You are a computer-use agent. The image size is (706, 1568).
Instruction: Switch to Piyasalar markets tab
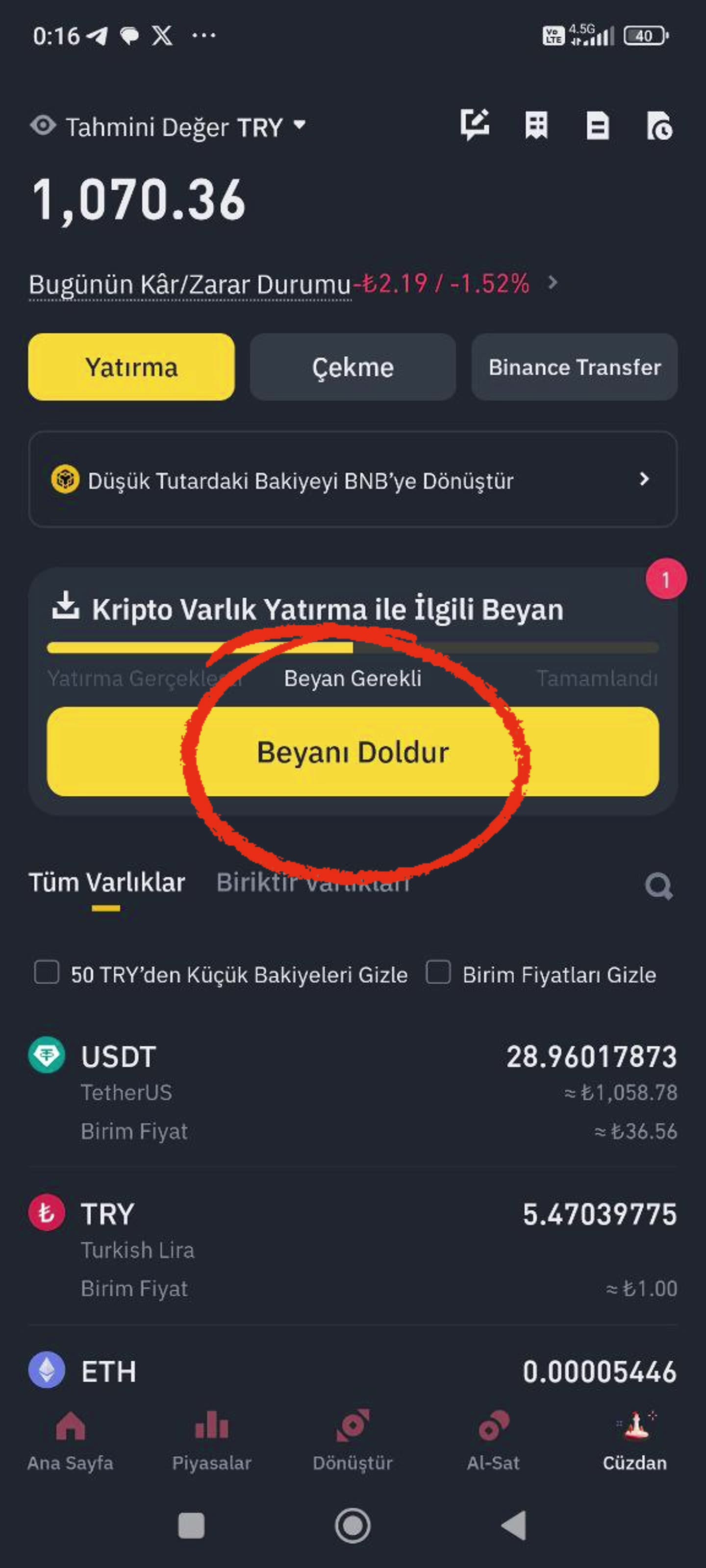211,1440
